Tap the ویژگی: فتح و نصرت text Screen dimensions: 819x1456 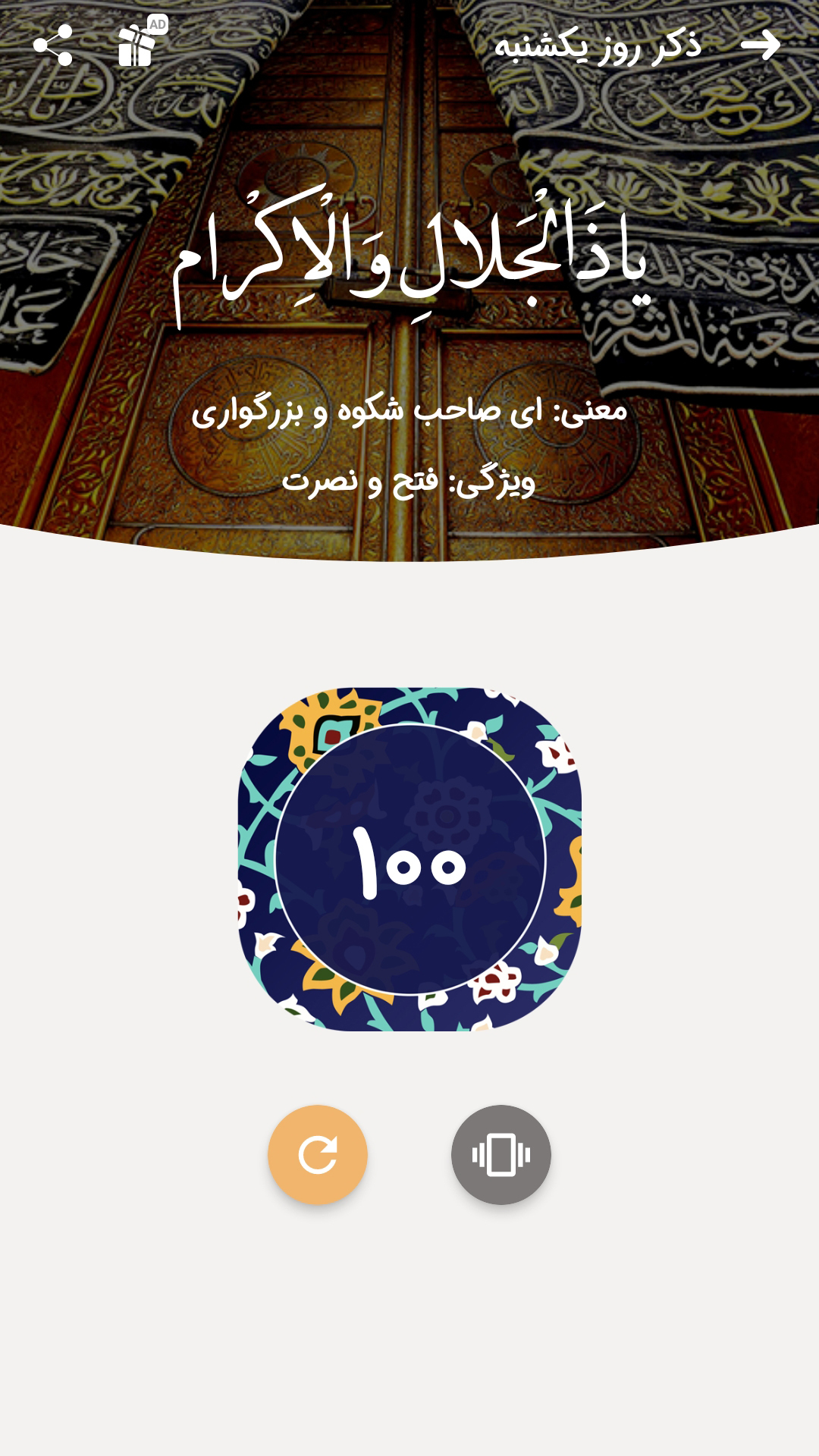[409, 485]
